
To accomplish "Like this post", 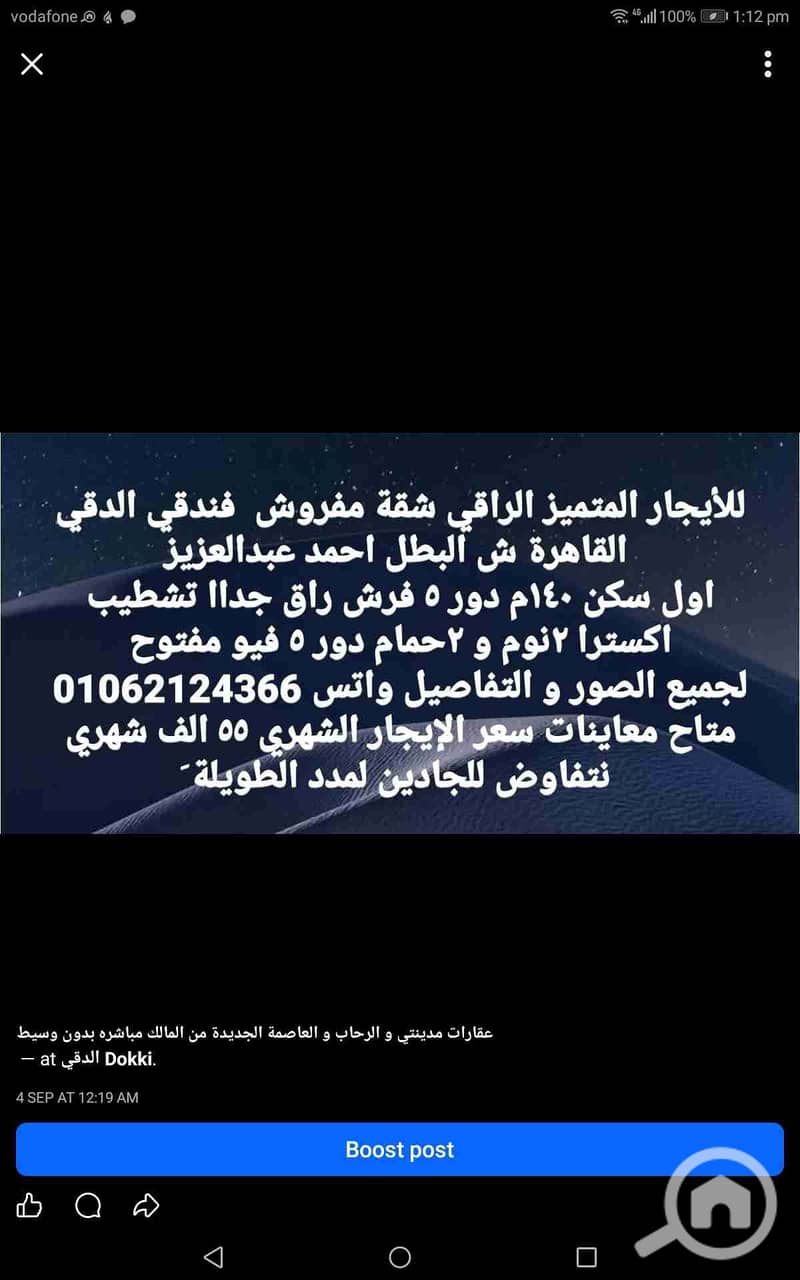I will tap(31, 1205).
